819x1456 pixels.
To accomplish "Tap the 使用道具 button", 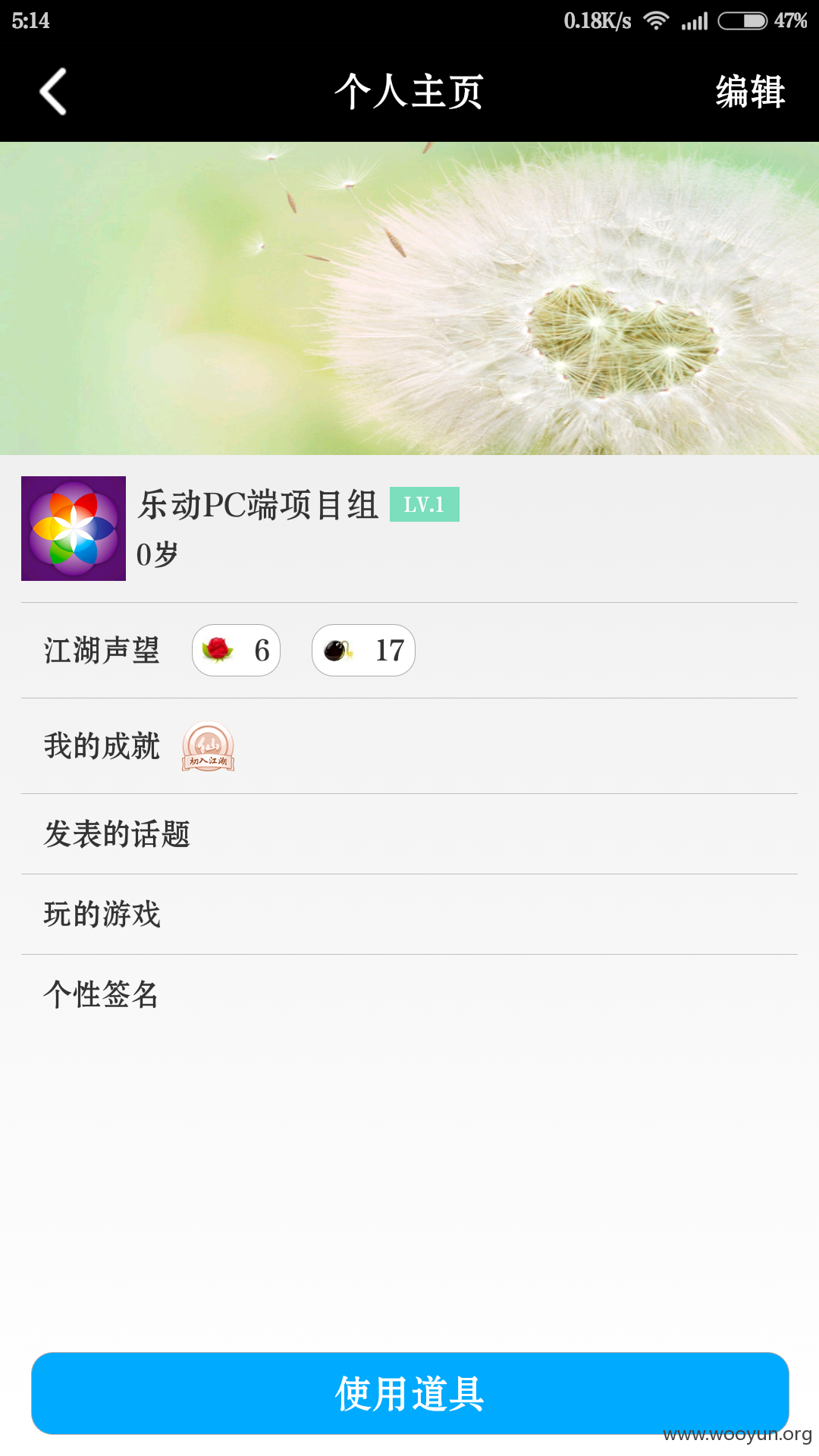I will [409, 1393].
